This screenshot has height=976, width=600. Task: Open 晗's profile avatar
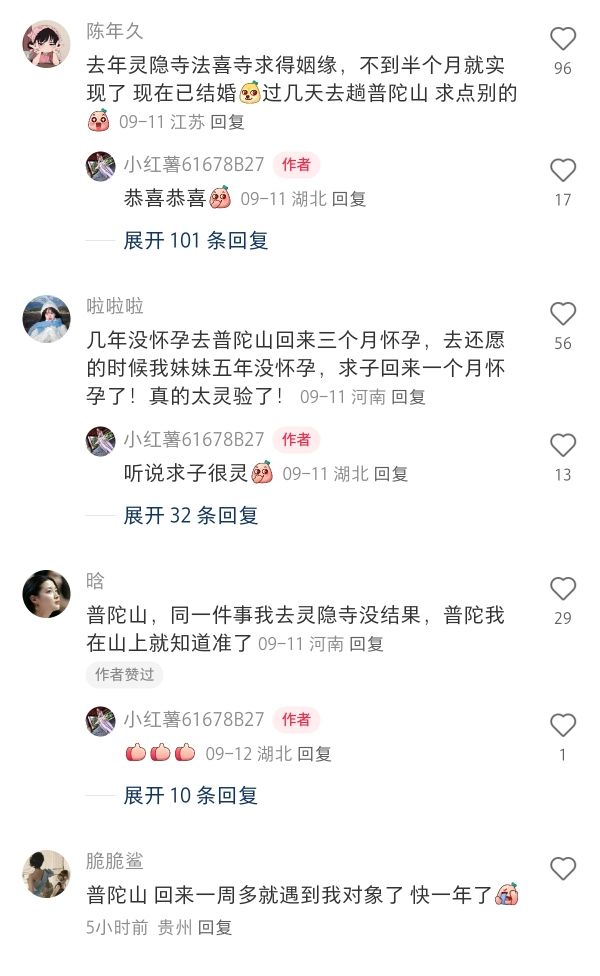tap(47, 594)
